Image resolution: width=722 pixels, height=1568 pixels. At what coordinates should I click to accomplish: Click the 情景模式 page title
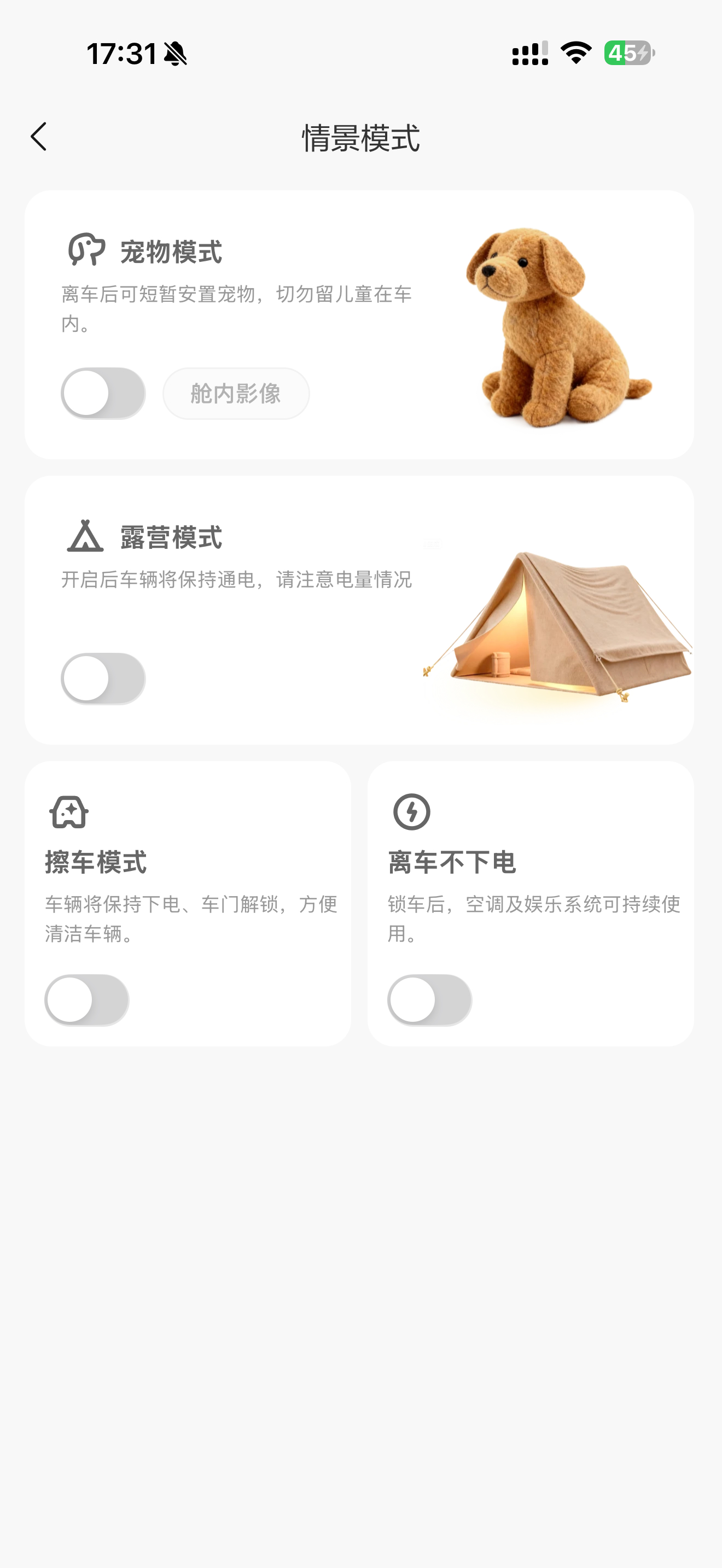(360, 137)
